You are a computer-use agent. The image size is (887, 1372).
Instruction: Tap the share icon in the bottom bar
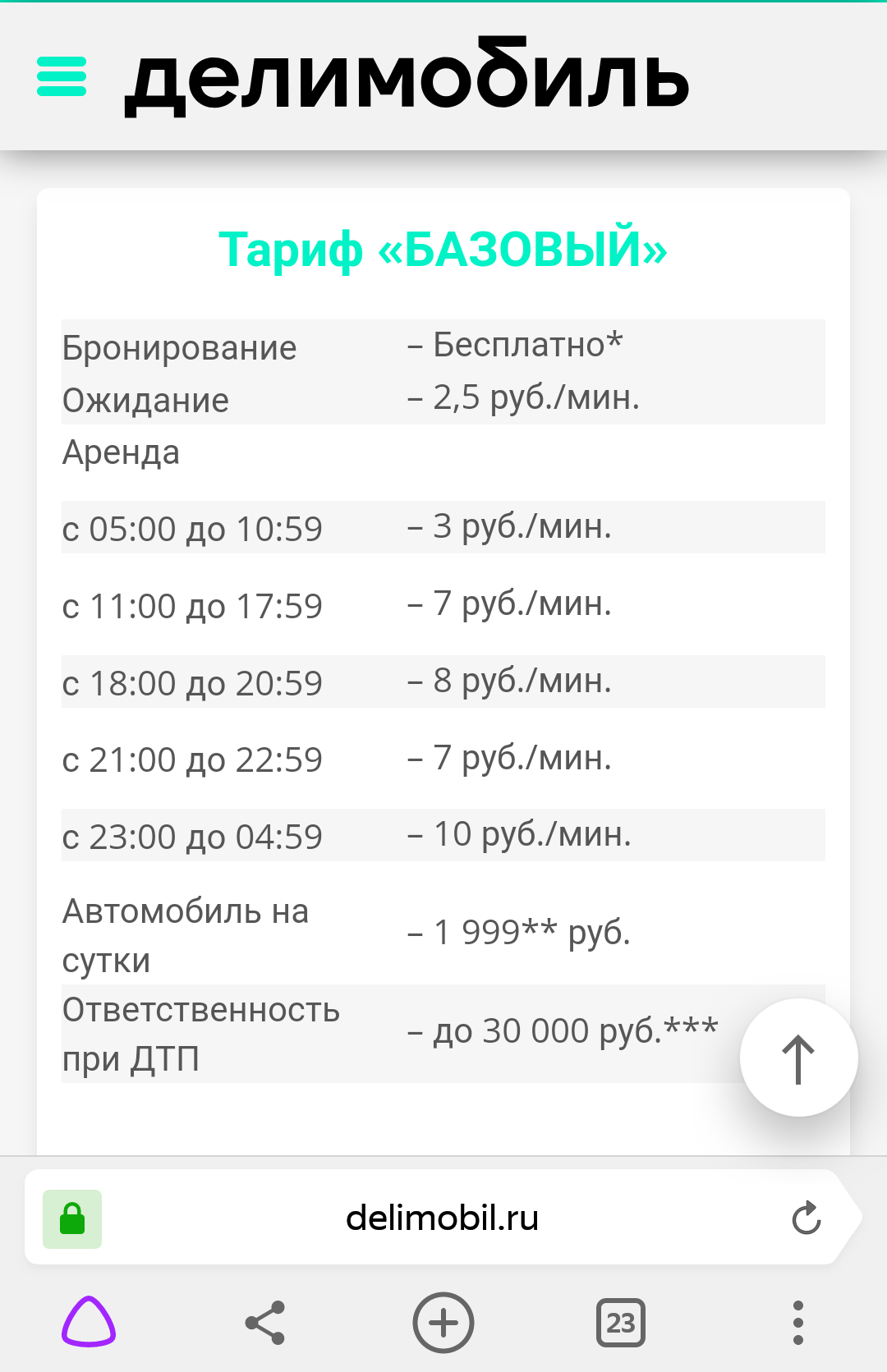265,1322
